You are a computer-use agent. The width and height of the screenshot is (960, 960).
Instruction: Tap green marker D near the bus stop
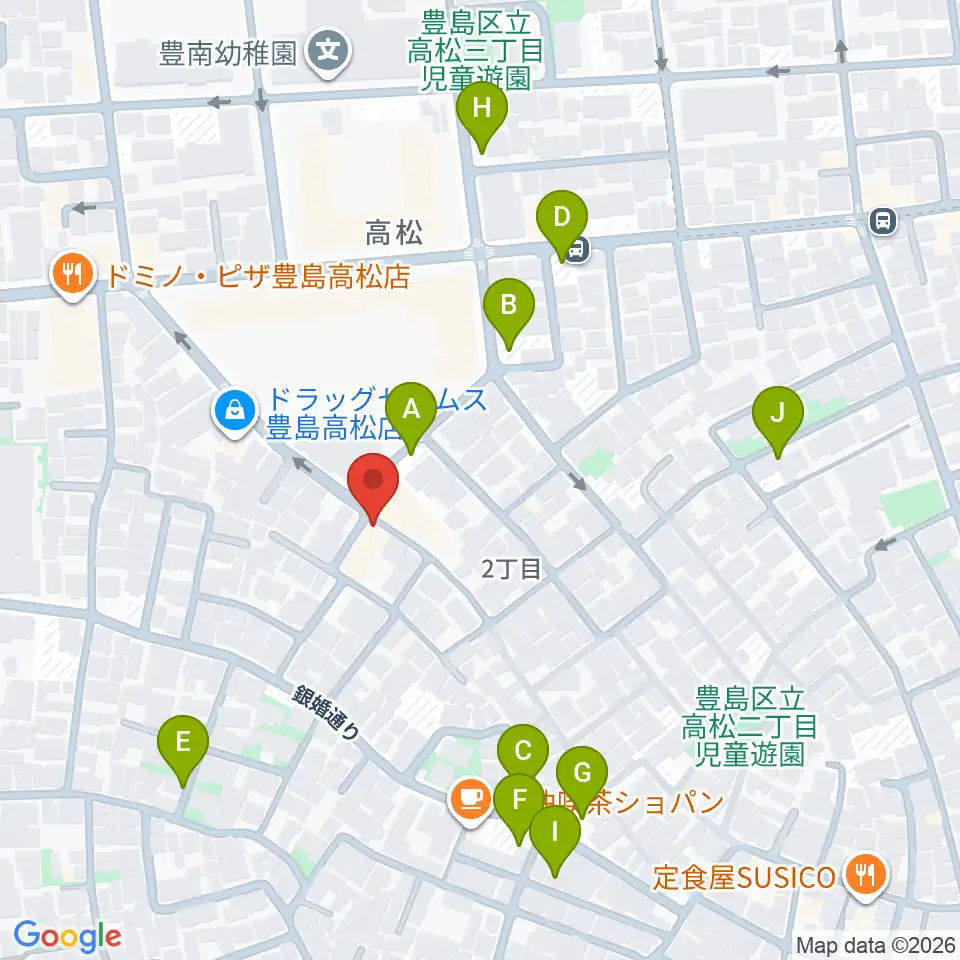562,217
